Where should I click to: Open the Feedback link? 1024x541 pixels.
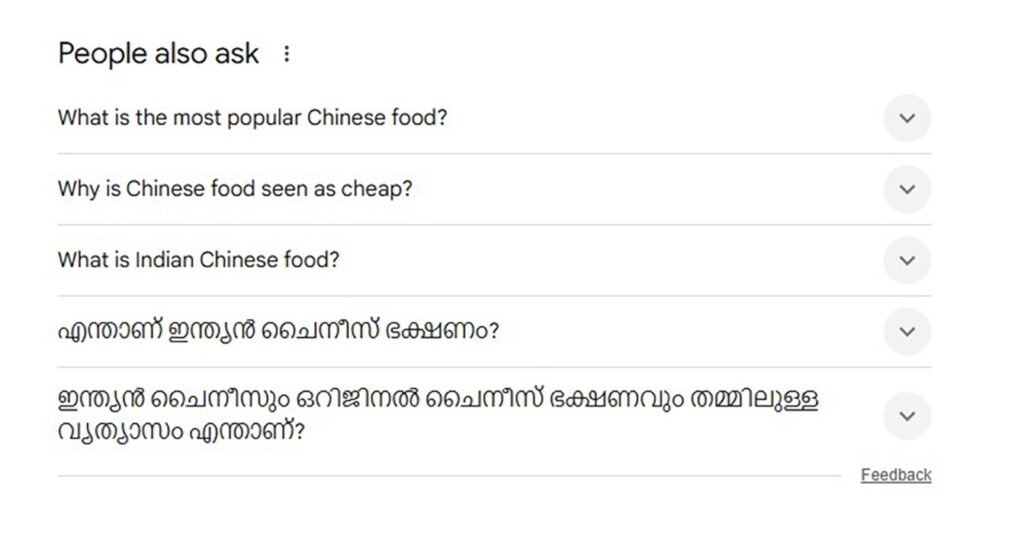coord(895,475)
